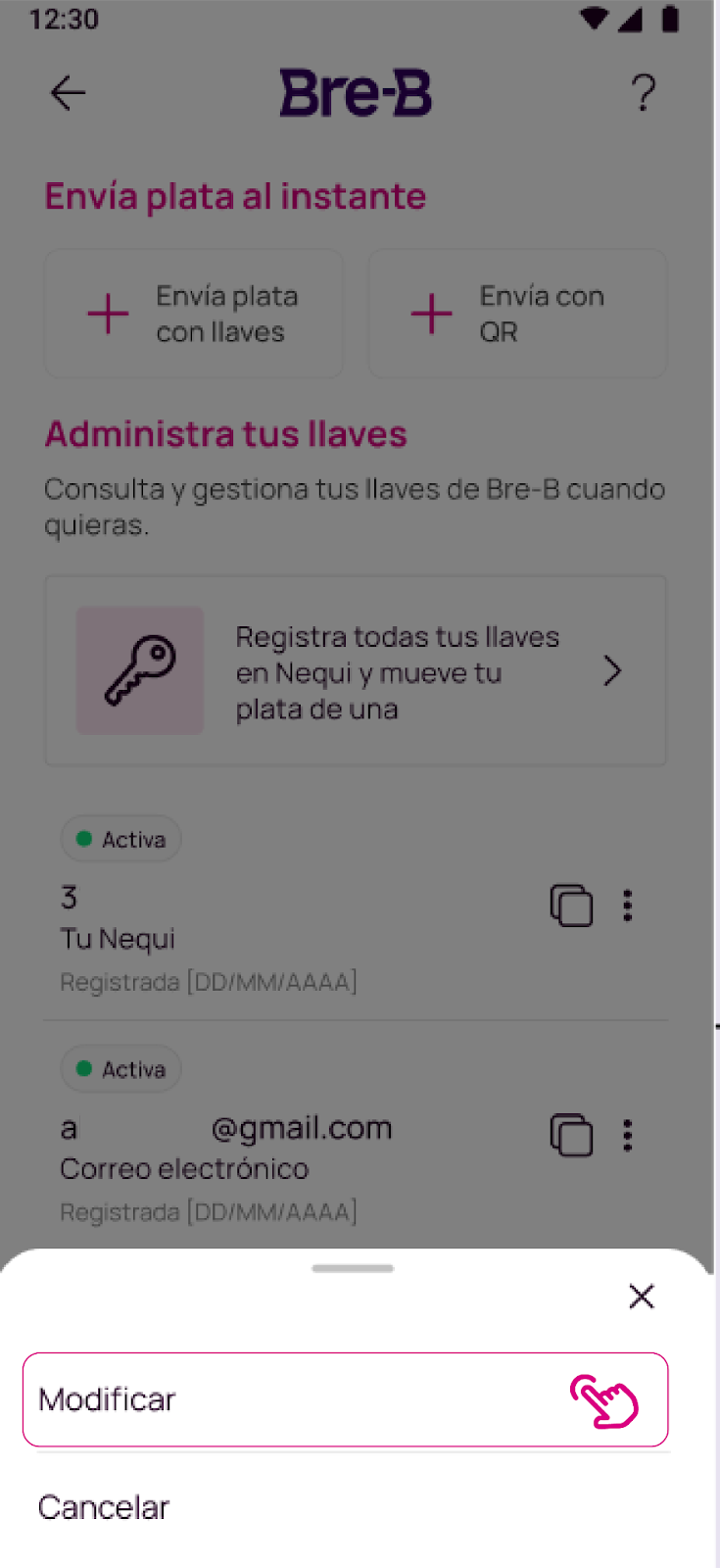Tap the 'Activa' badge on the email llave
720x1568 pixels.
[x=120, y=1068]
